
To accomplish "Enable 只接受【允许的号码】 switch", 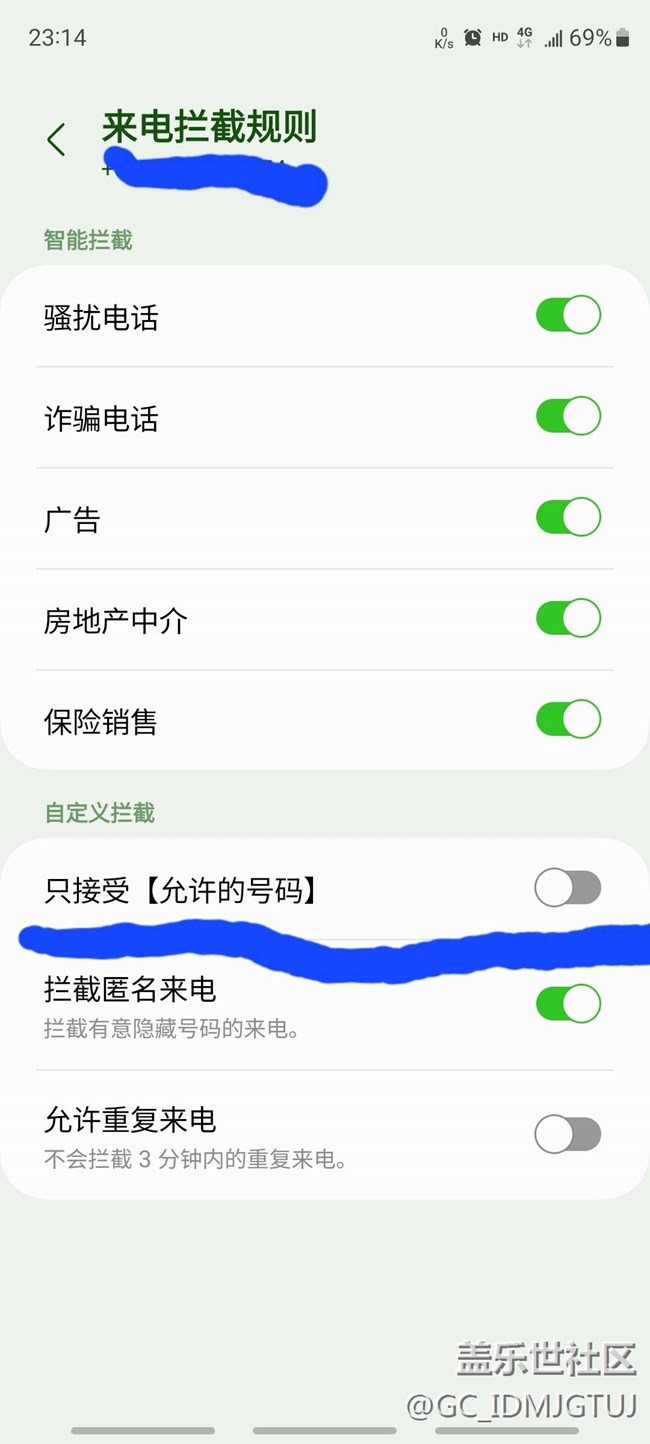I will [x=568, y=887].
